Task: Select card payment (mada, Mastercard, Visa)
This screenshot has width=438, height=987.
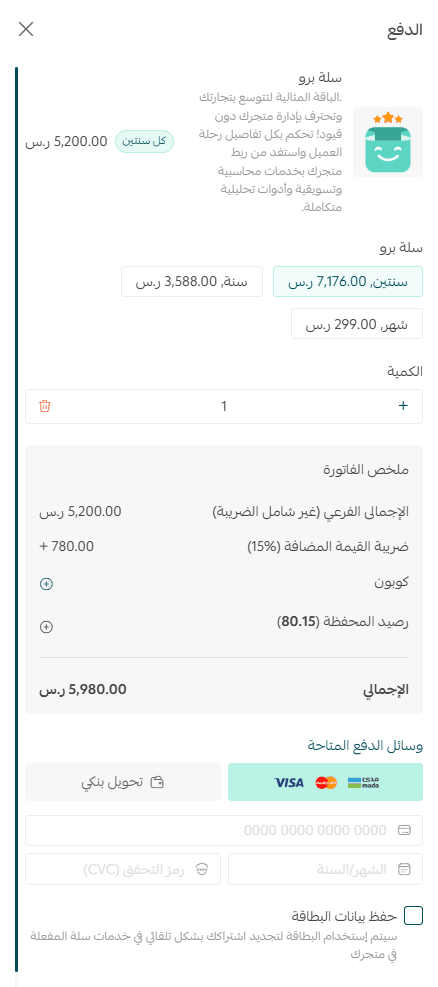Action: pyautogui.click(x=325, y=782)
